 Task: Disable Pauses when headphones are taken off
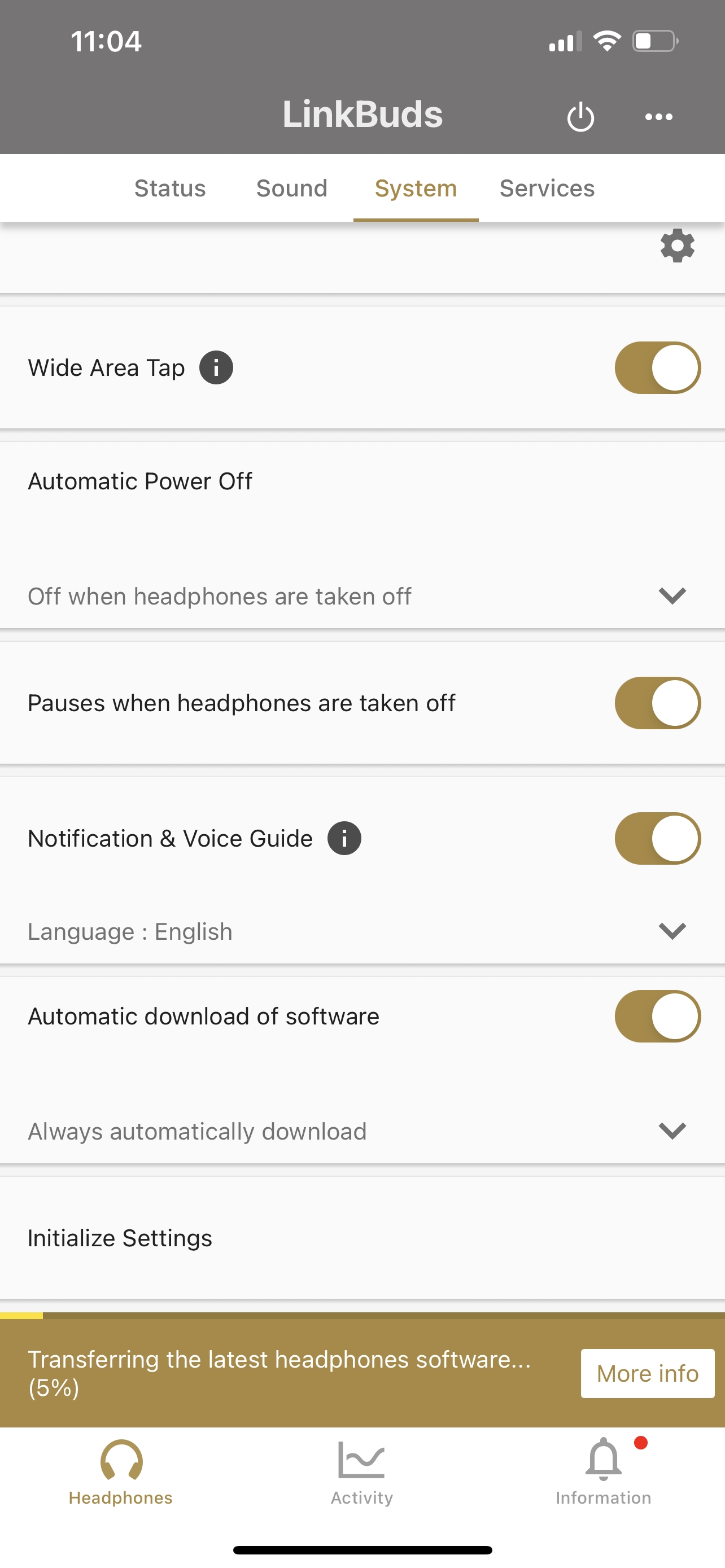click(x=657, y=703)
